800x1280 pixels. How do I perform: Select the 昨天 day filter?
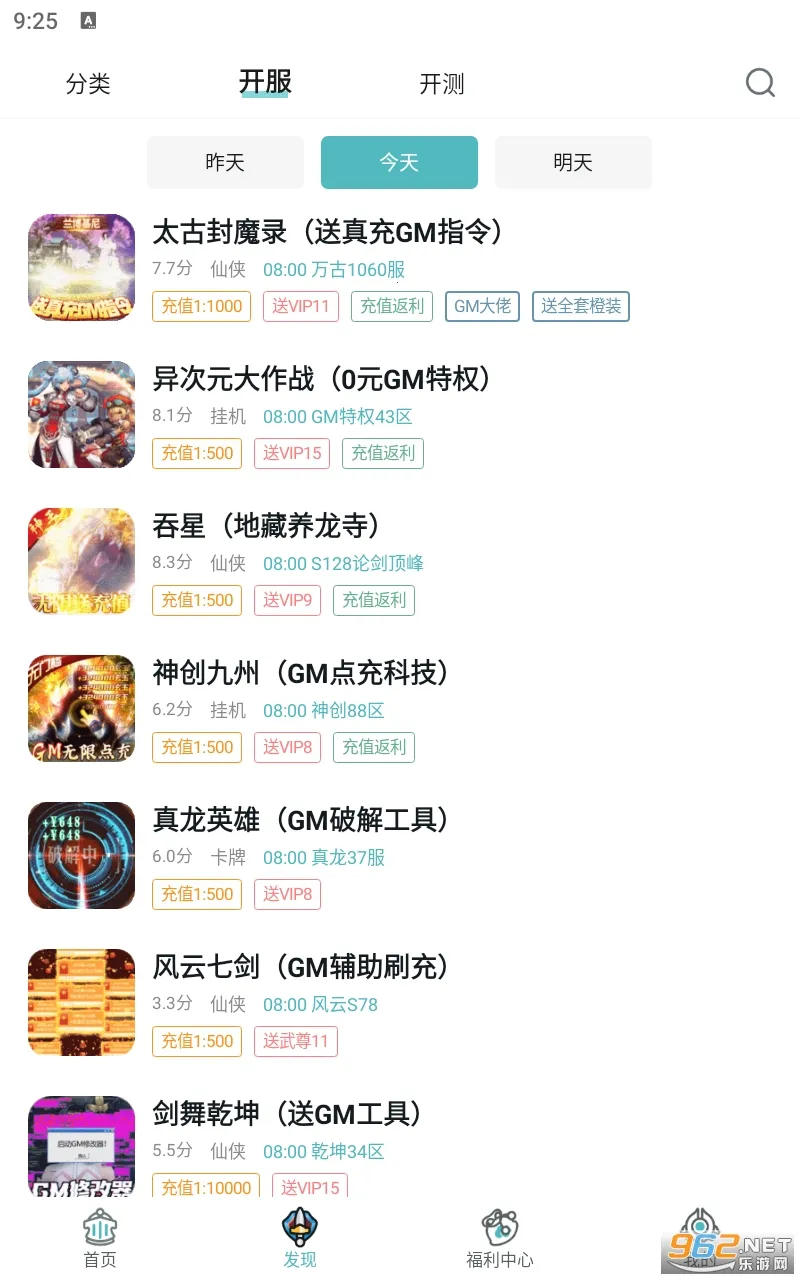point(225,162)
